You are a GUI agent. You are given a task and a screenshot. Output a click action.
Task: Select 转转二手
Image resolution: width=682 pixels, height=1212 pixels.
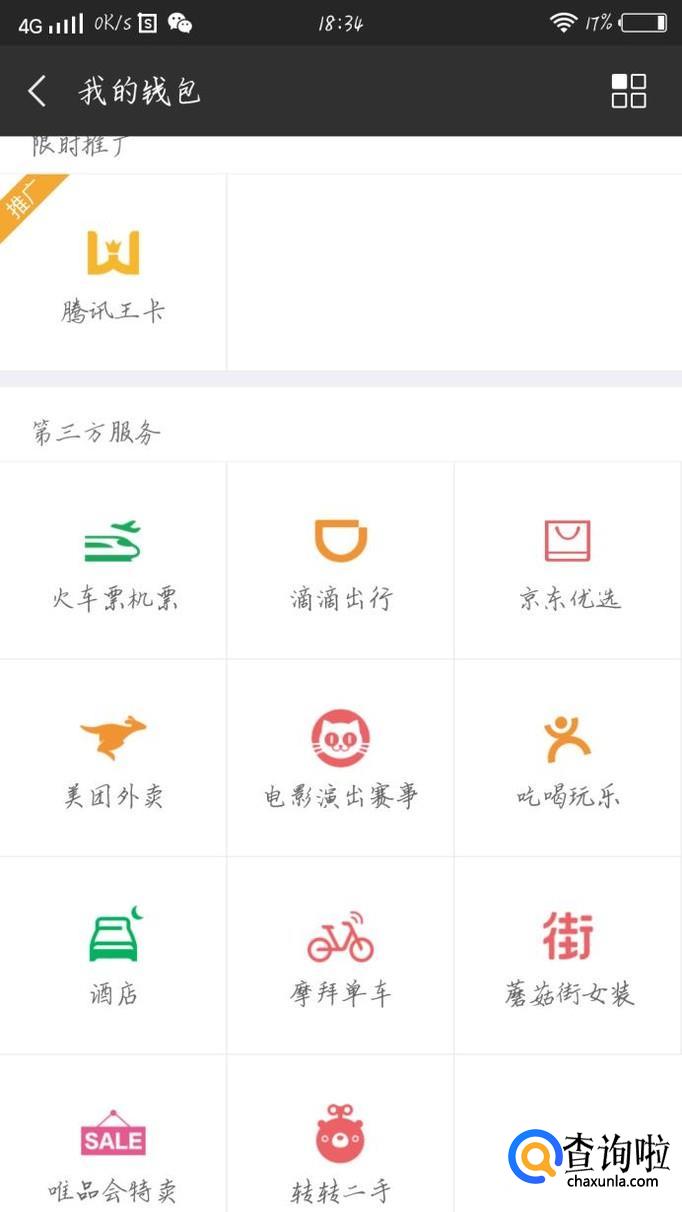340,1152
